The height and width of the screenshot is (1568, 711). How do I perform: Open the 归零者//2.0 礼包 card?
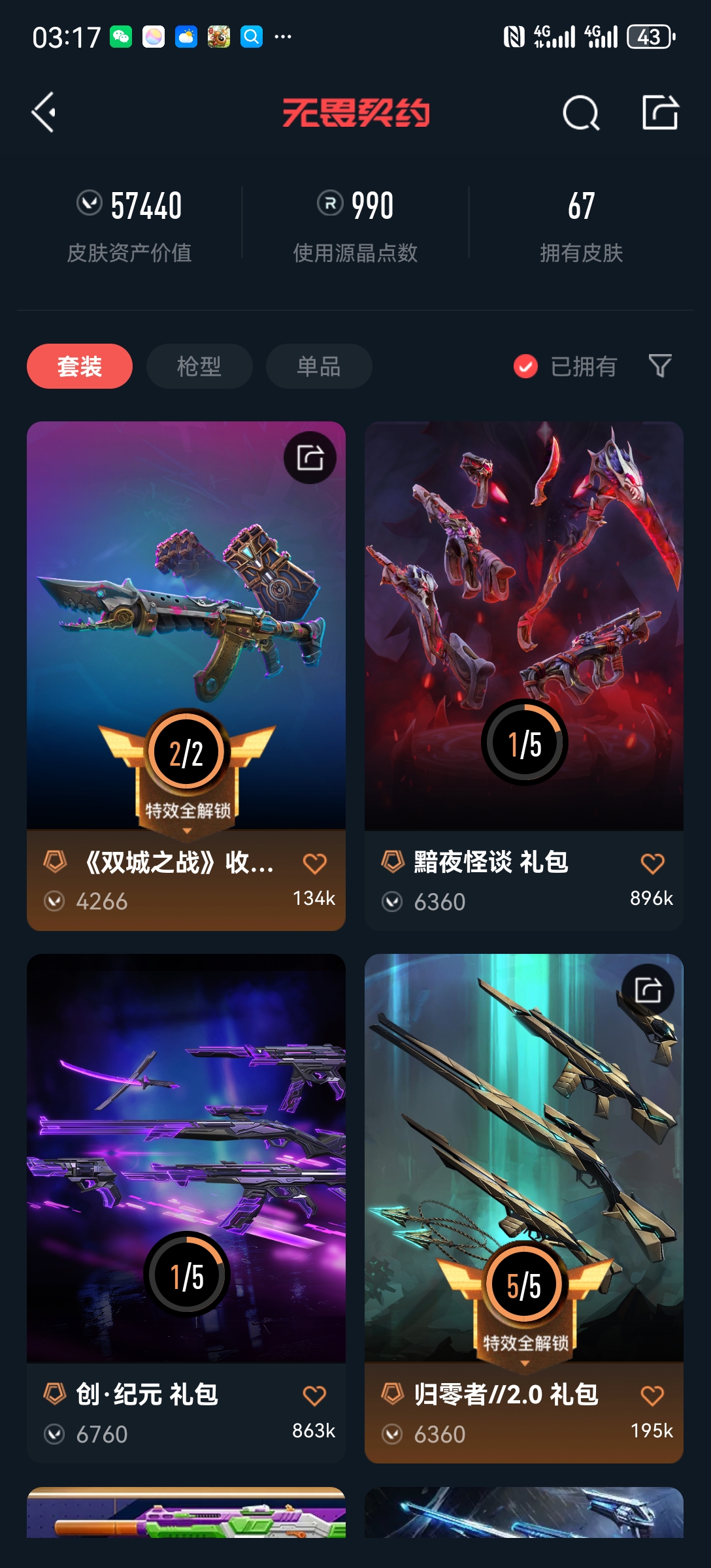click(523, 1156)
